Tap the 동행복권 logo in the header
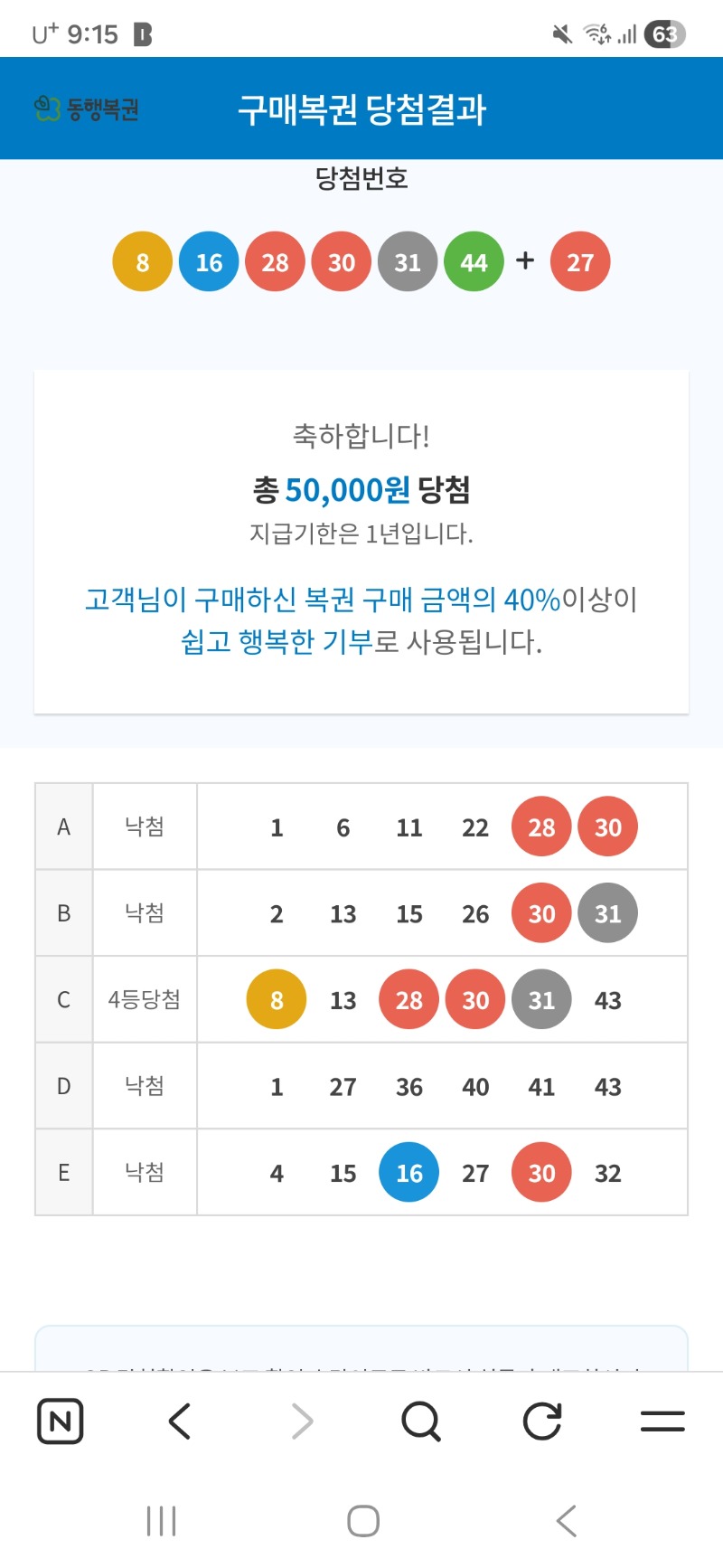Image resolution: width=723 pixels, height=1568 pixels. (x=87, y=109)
